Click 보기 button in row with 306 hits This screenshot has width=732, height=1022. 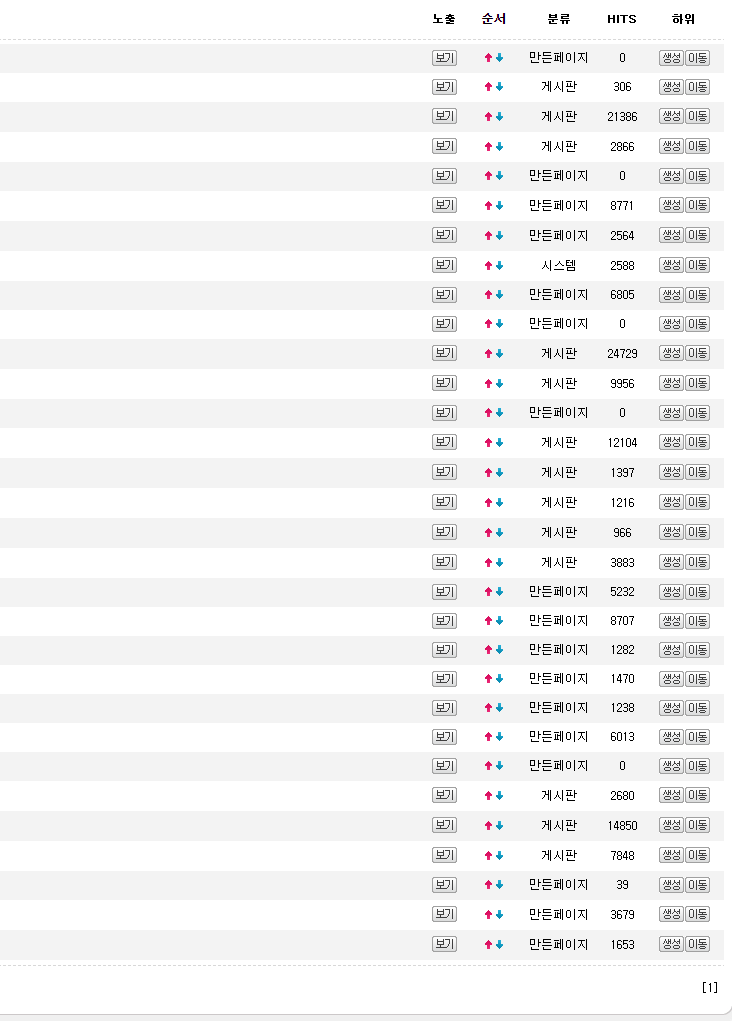coord(444,87)
